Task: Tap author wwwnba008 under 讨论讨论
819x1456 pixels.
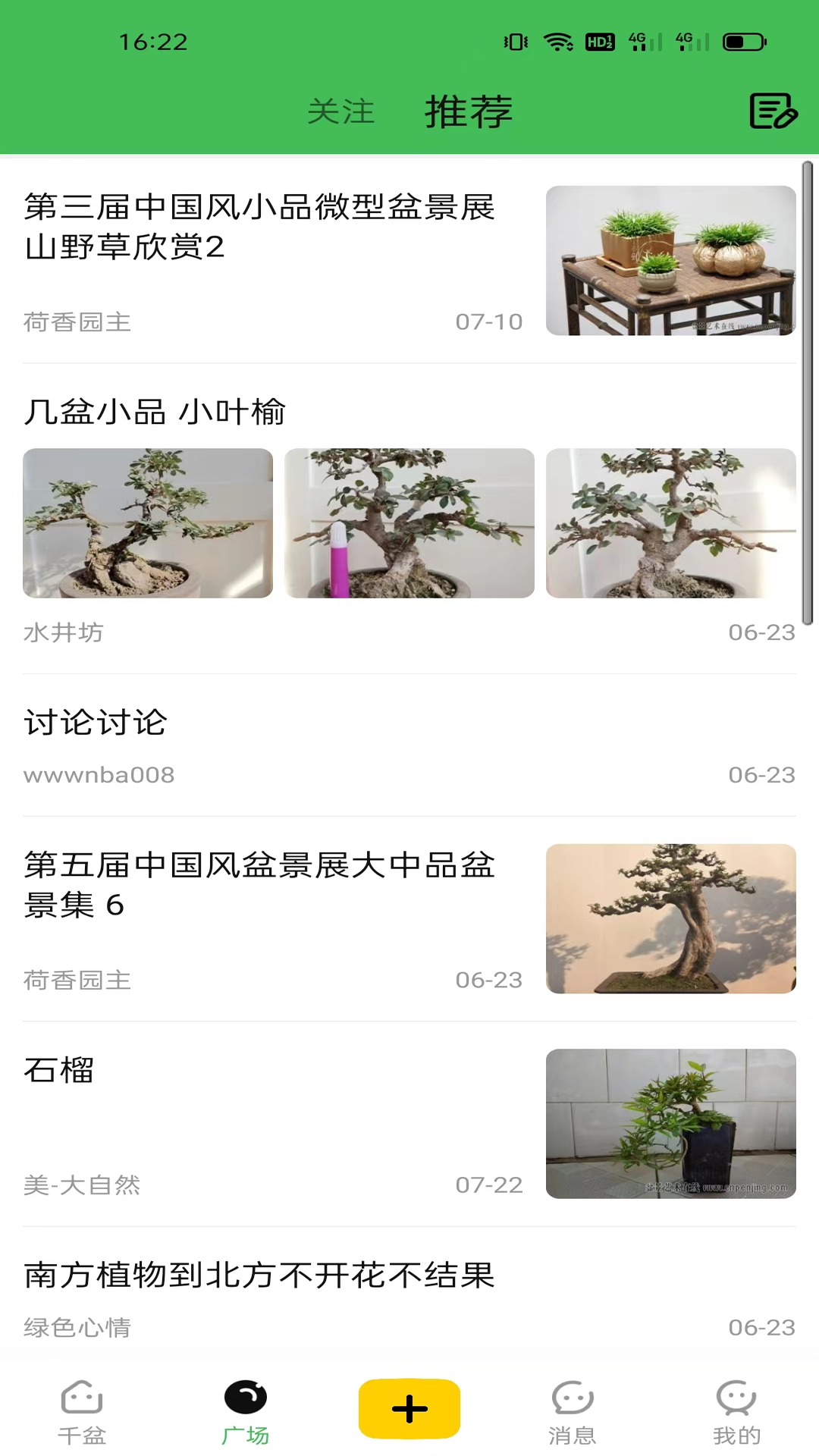Action: tap(99, 775)
